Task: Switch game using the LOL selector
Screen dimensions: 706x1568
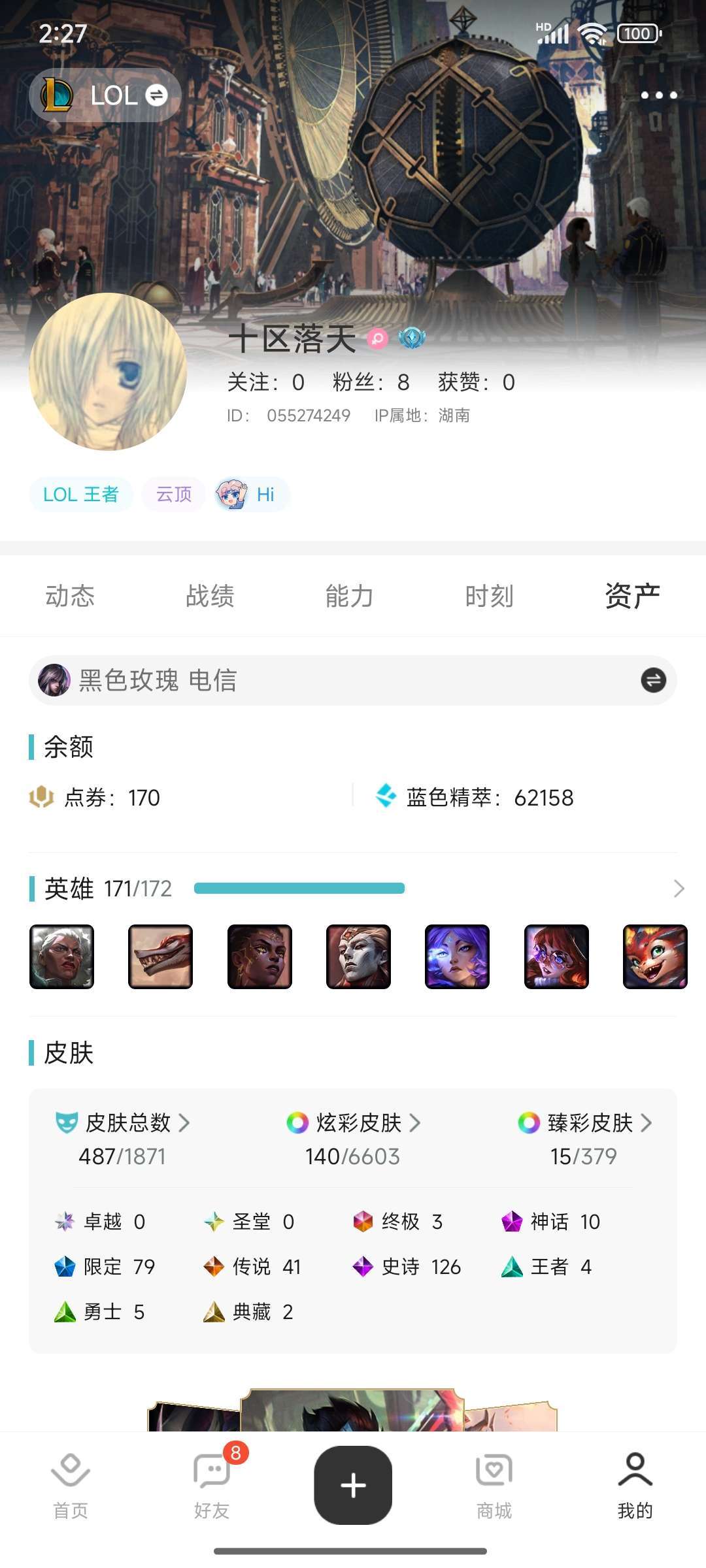Action: [x=105, y=95]
